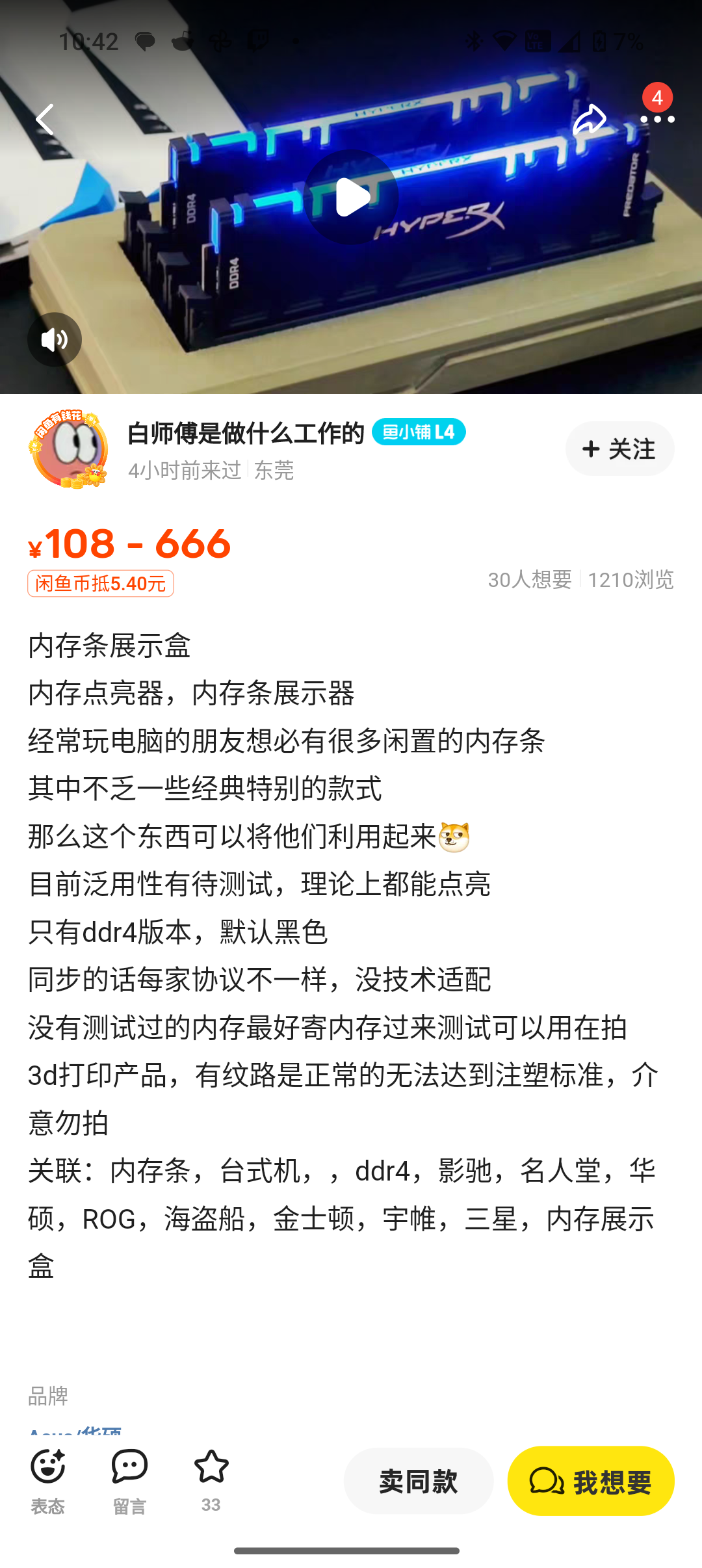Tap 卖同款 to sell a similar item

click(x=419, y=1481)
